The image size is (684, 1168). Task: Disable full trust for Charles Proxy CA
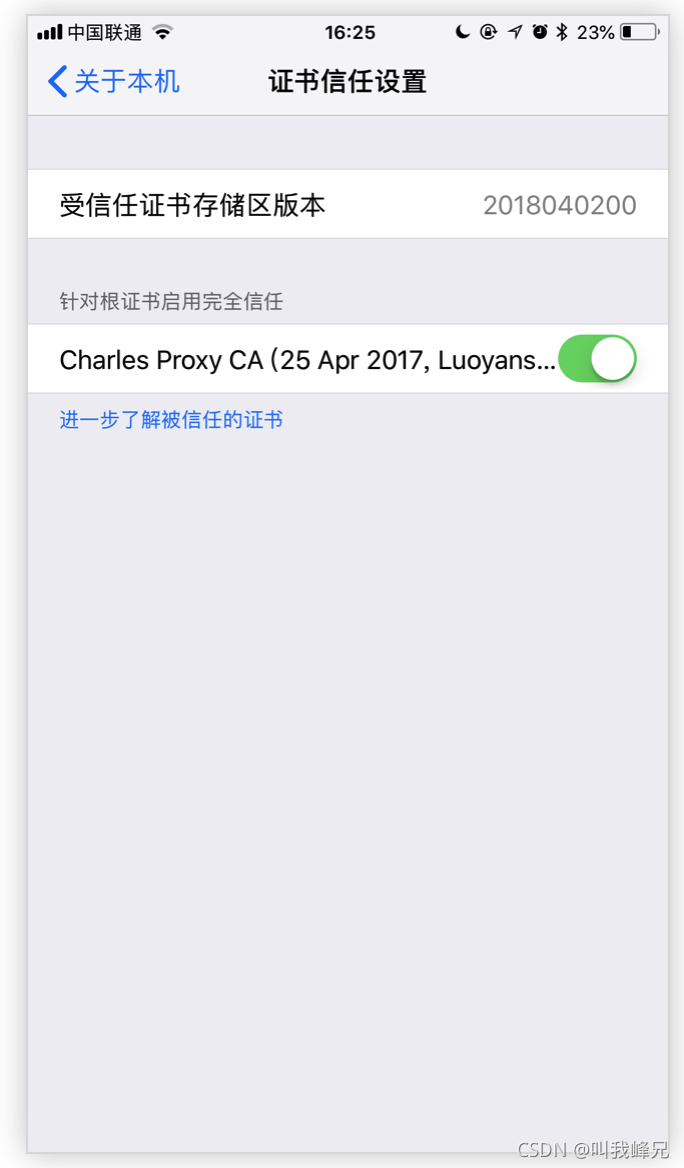(597, 359)
